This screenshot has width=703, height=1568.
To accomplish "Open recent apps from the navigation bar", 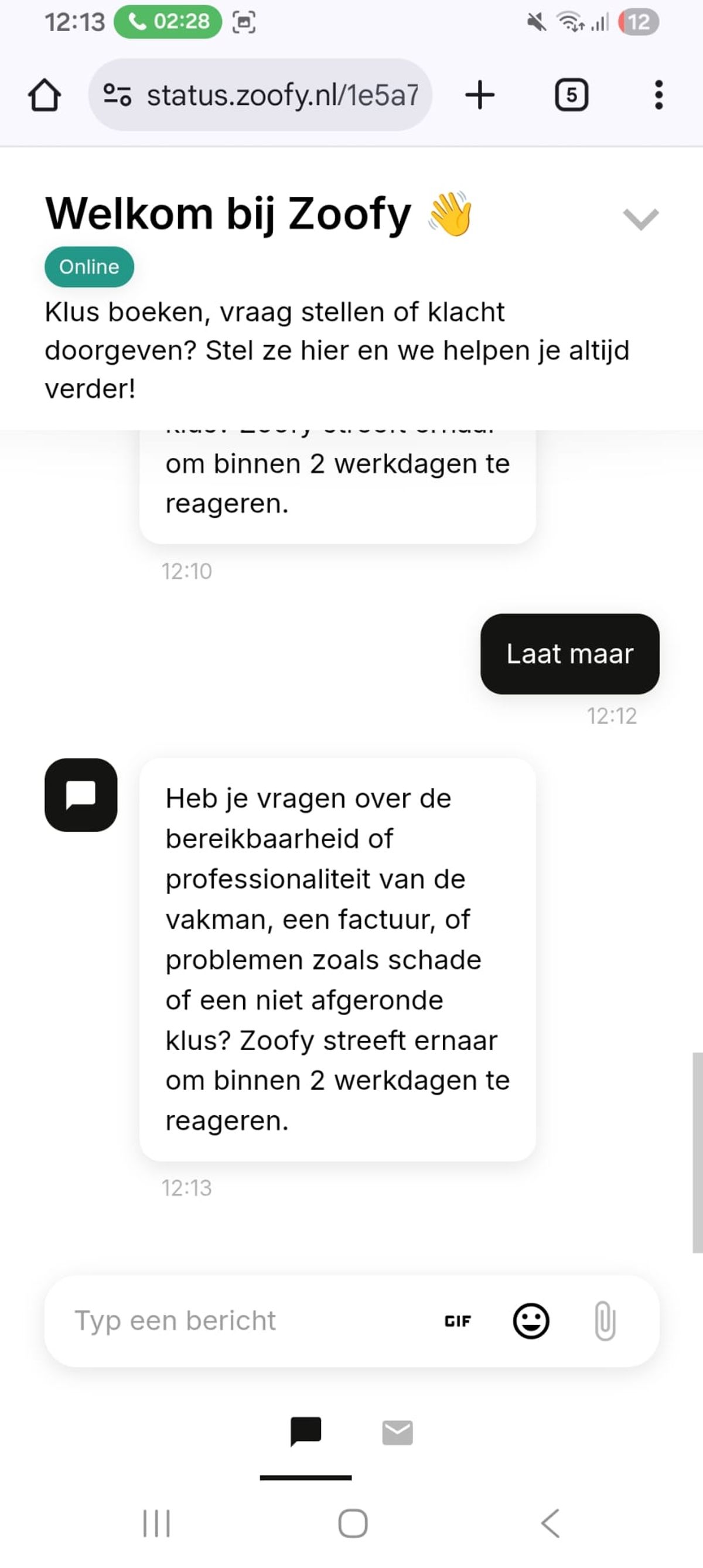I will [x=156, y=1523].
